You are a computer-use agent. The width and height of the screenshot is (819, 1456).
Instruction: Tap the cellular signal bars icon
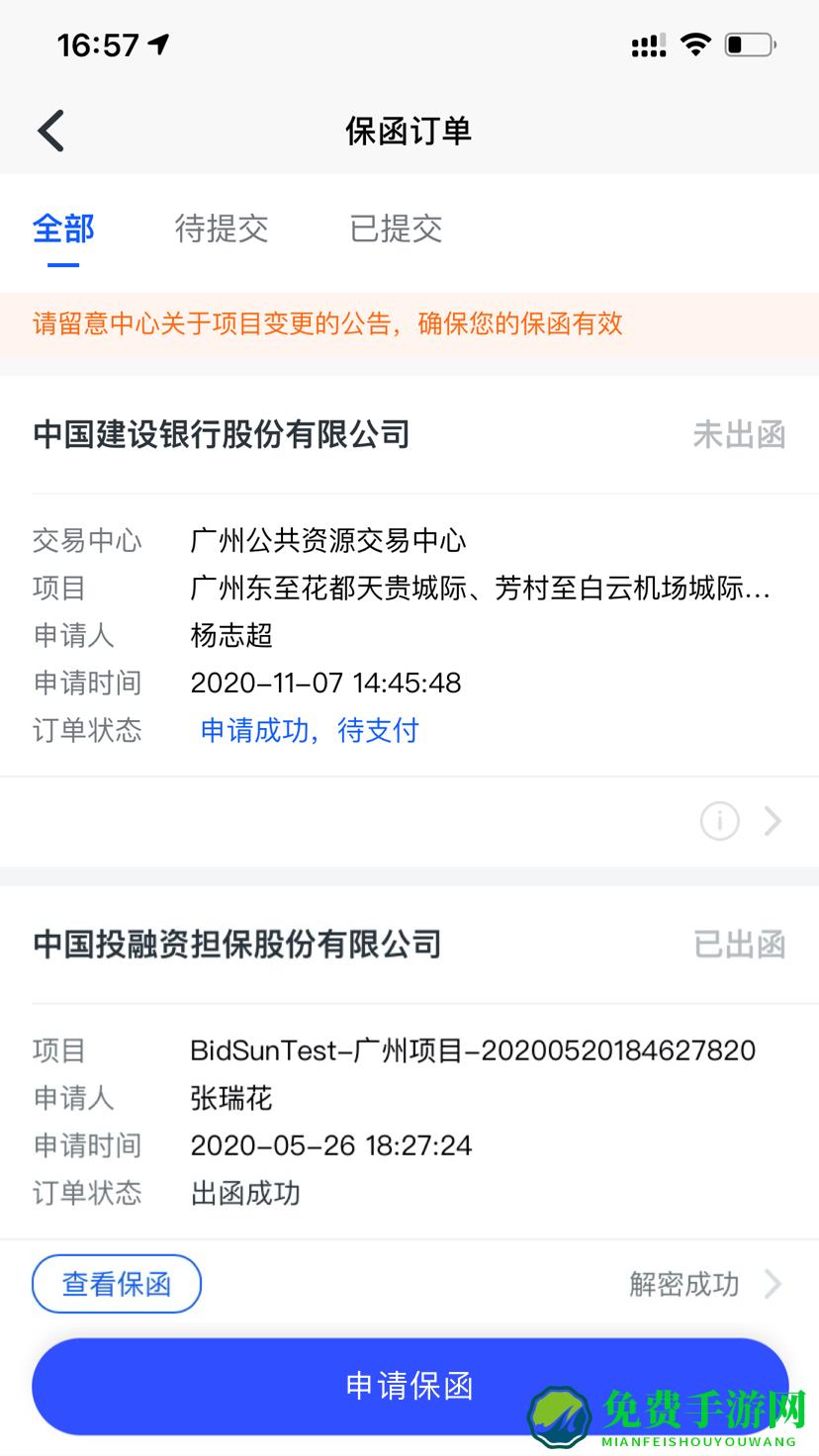pyautogui.click(x=646, y=44)
